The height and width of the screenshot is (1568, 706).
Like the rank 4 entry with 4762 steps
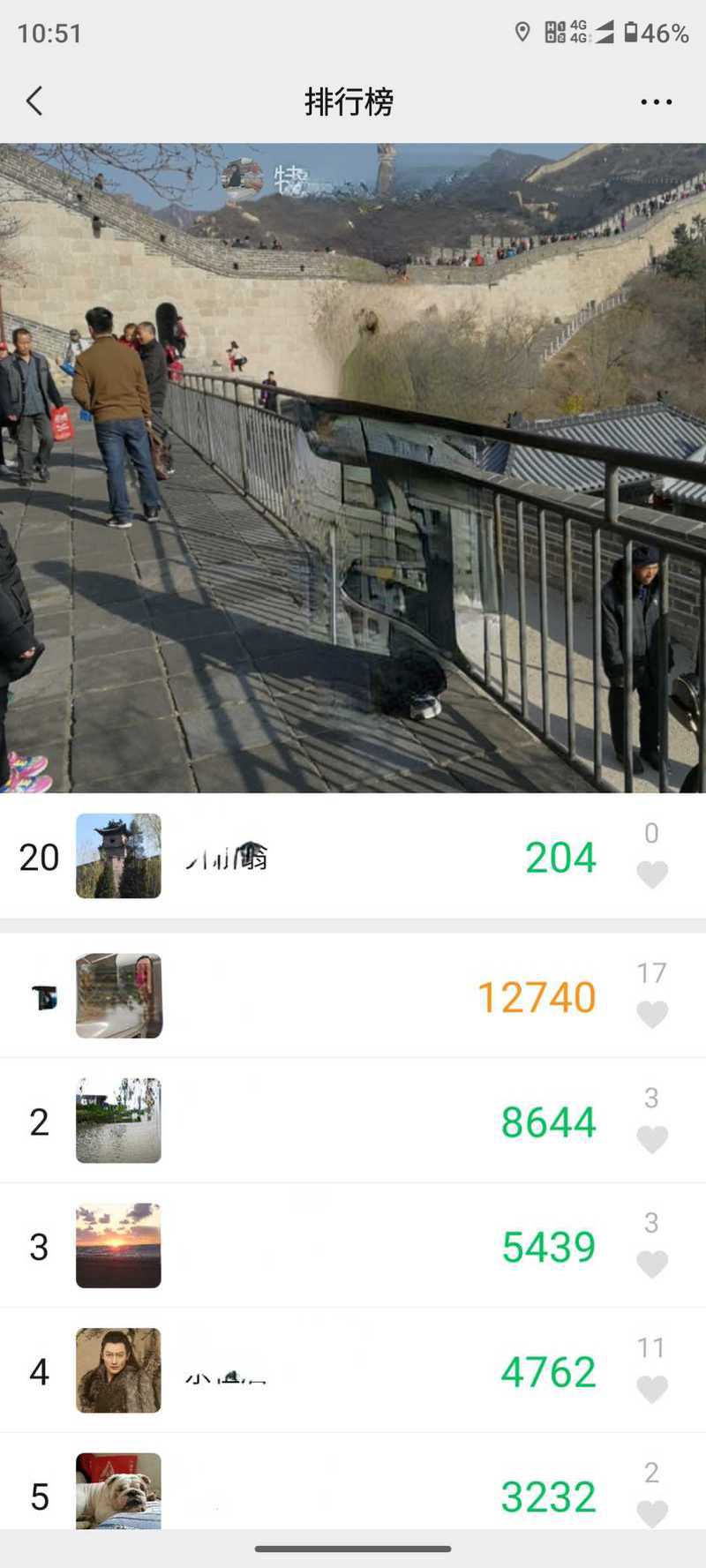(652, 1390)
